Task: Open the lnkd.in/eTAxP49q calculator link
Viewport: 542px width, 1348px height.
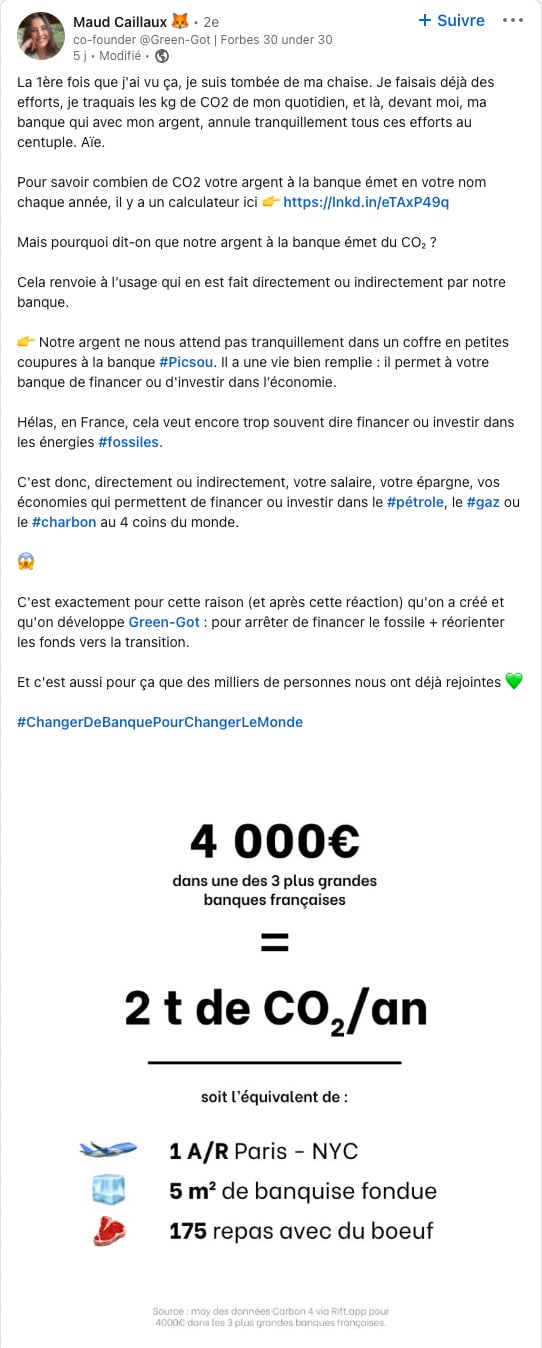Action: (x=366, y=202)
